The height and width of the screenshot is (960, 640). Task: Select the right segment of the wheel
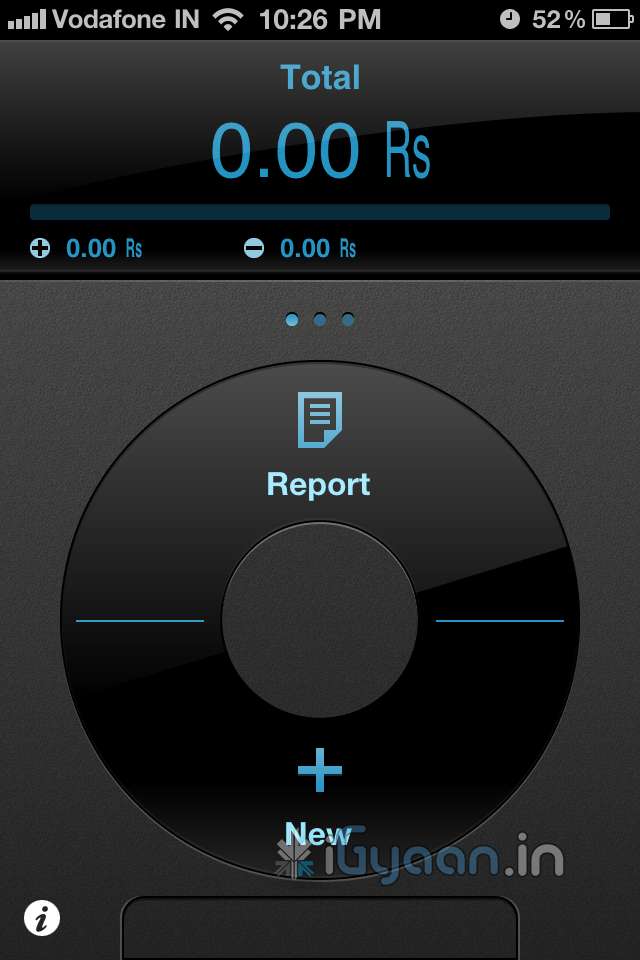[500, 620]
